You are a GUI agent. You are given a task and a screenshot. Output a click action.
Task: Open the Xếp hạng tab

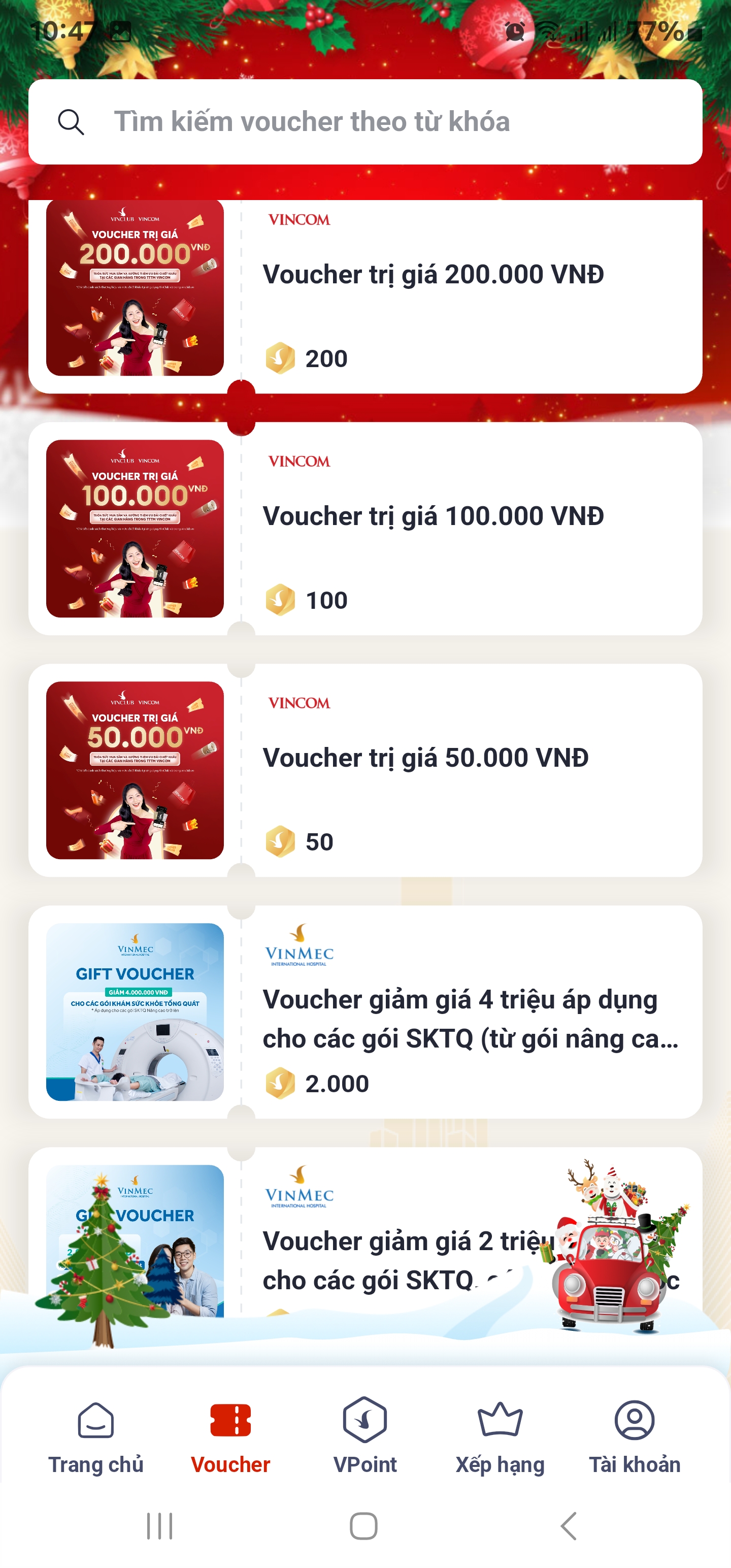pos(500,1436)
